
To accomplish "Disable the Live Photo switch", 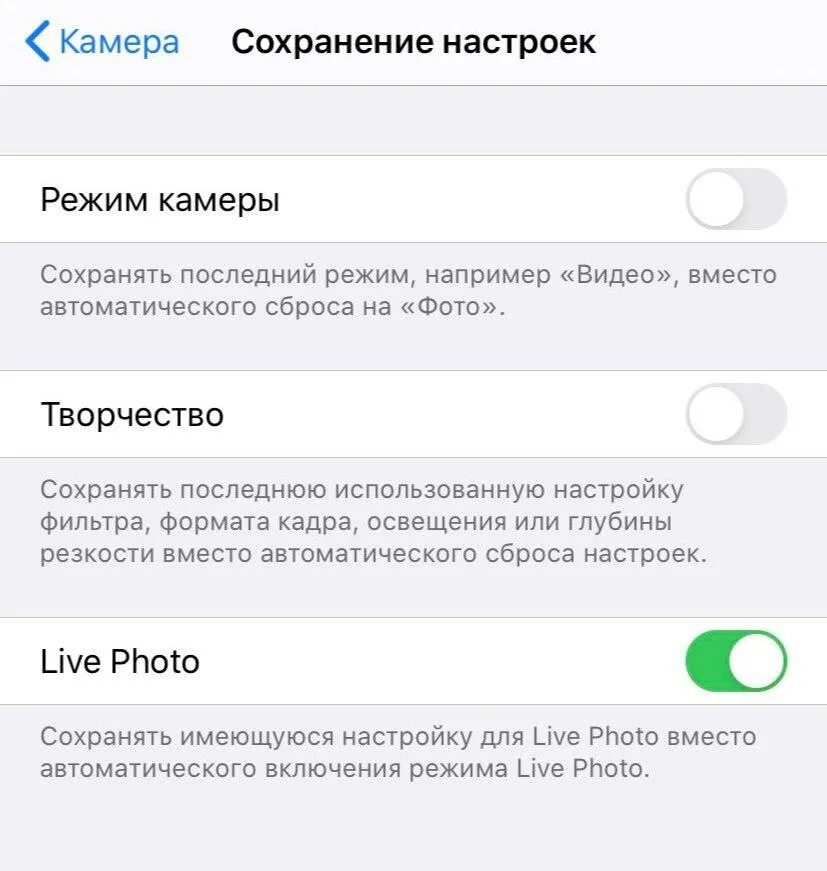I will [736, 661].
